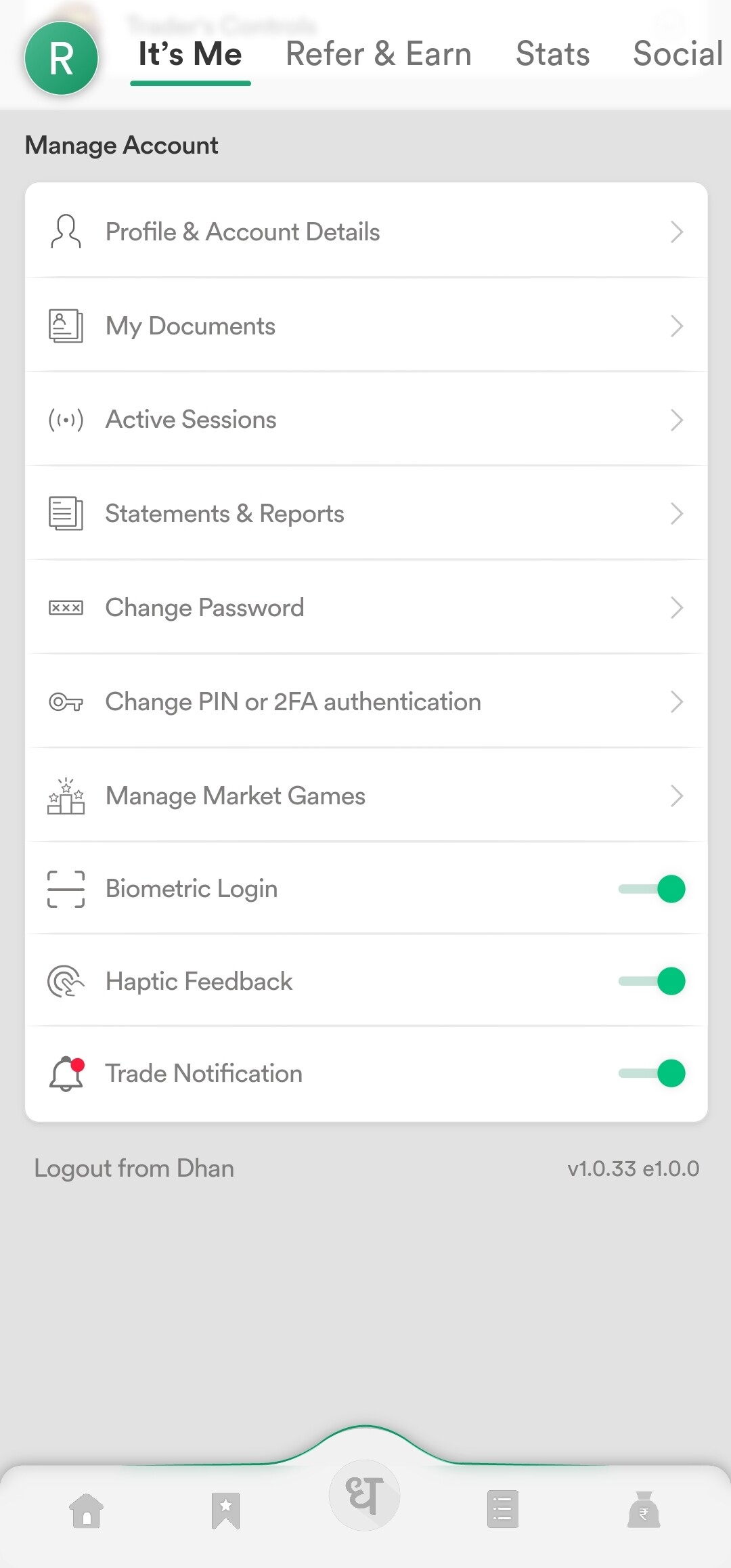Open the watchlist bookmark tab

point(225,1510)
